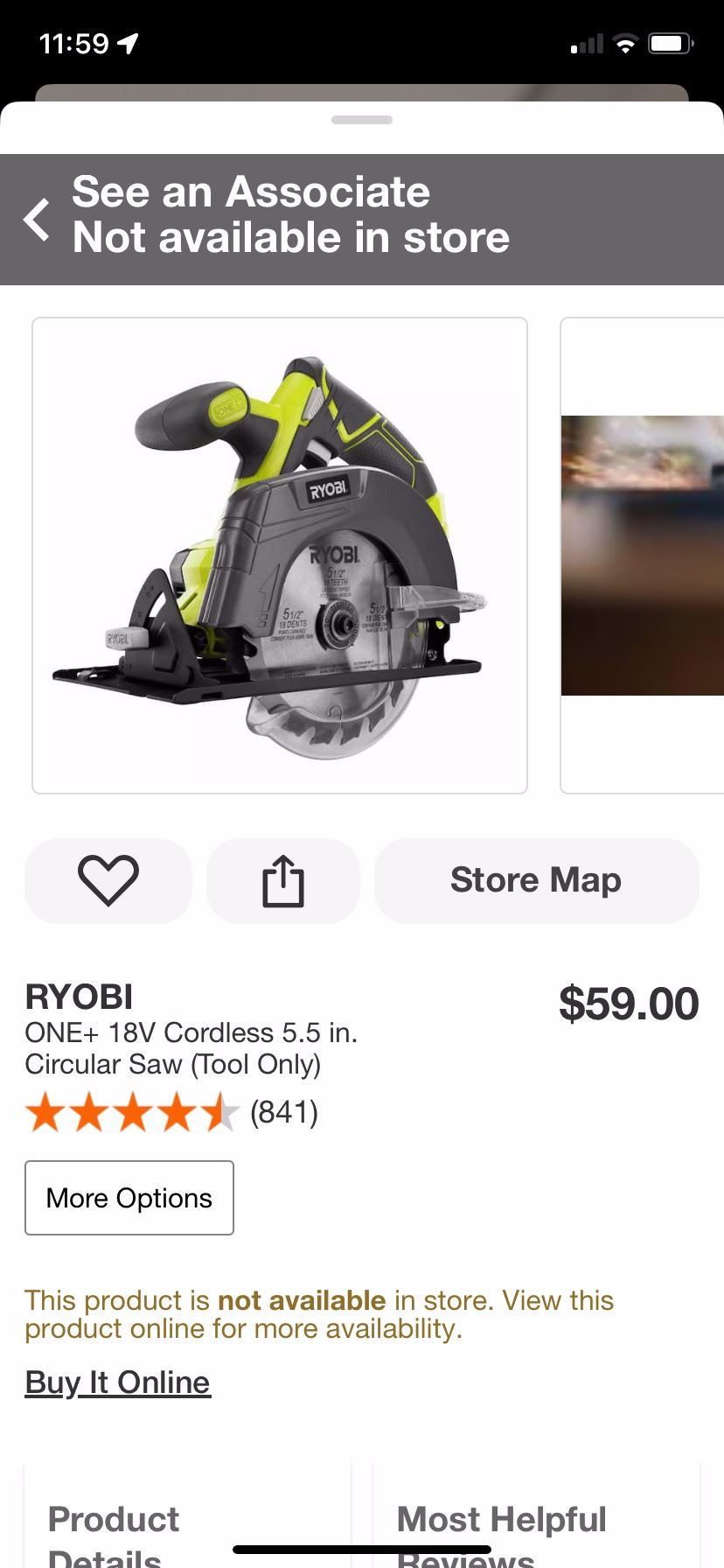Open the Store Map
The width and height of the screenshot is (724, 1568).
click(x=536, y=880)
